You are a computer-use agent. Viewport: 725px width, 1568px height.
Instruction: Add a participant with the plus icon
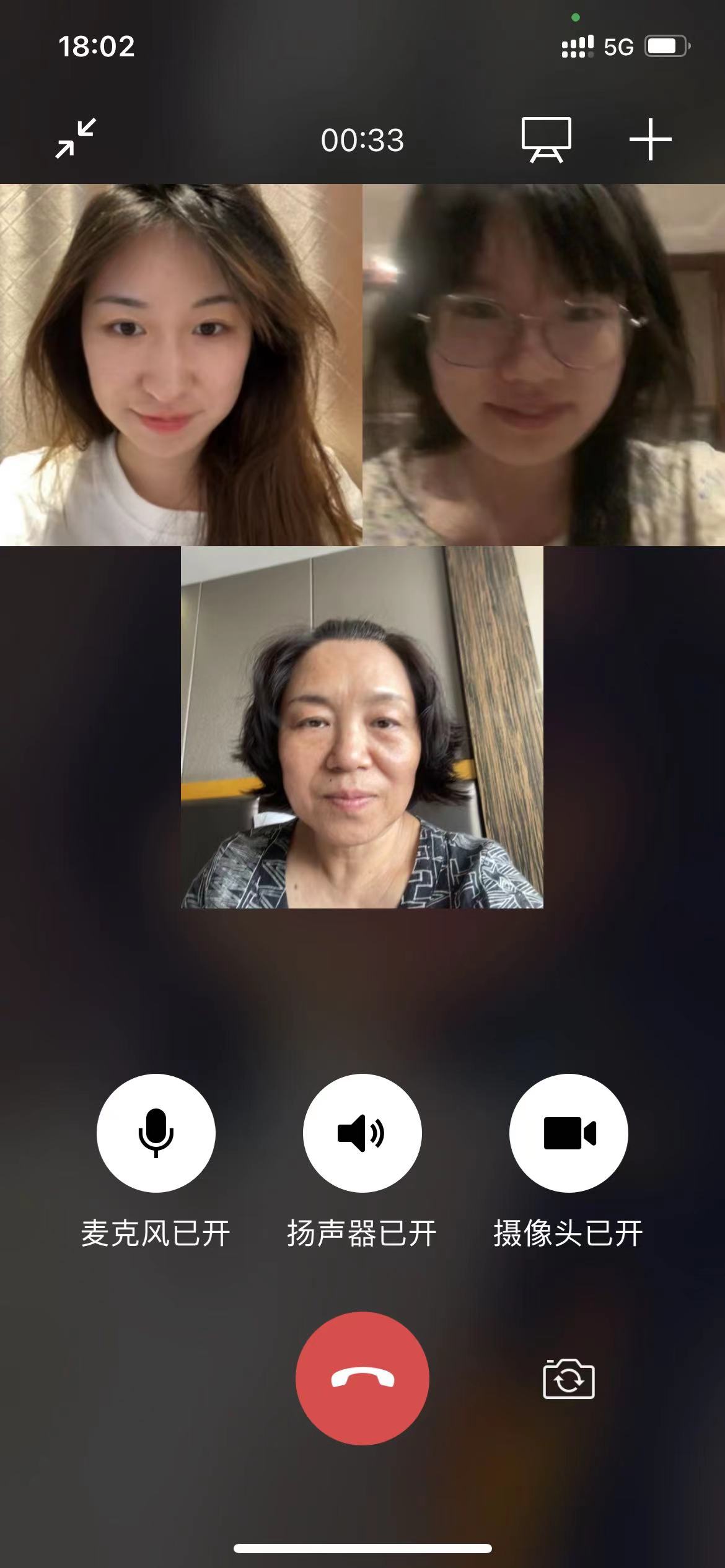coord(650,140)
